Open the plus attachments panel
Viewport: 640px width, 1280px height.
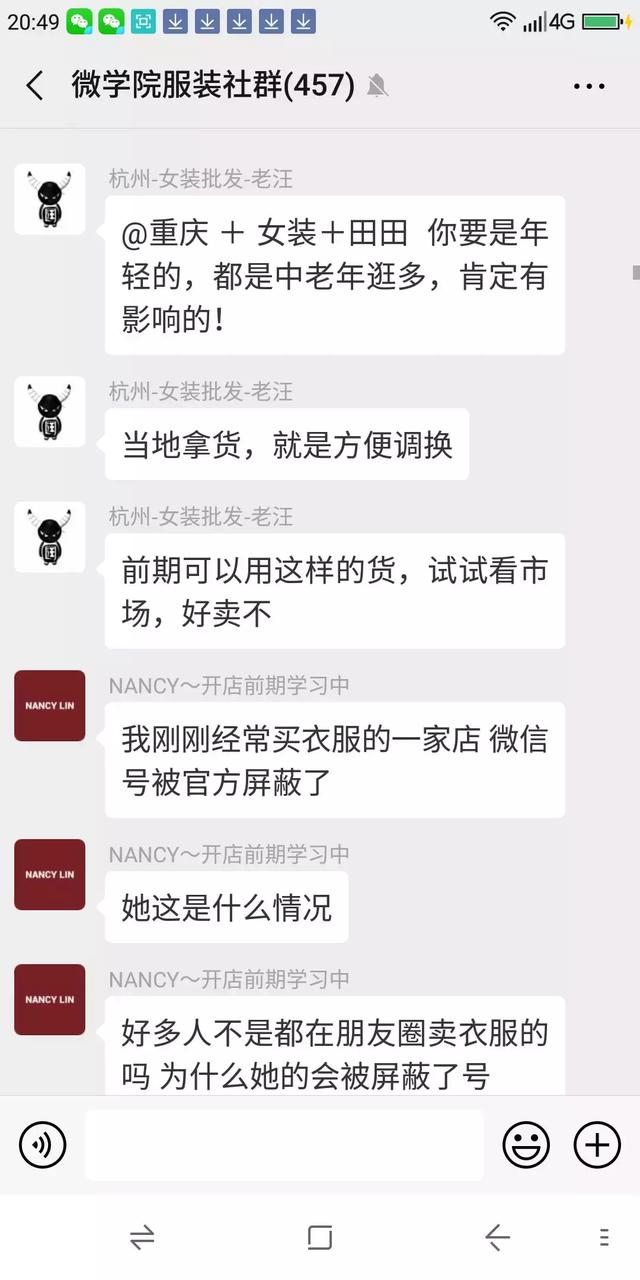tap(597, 1144)
